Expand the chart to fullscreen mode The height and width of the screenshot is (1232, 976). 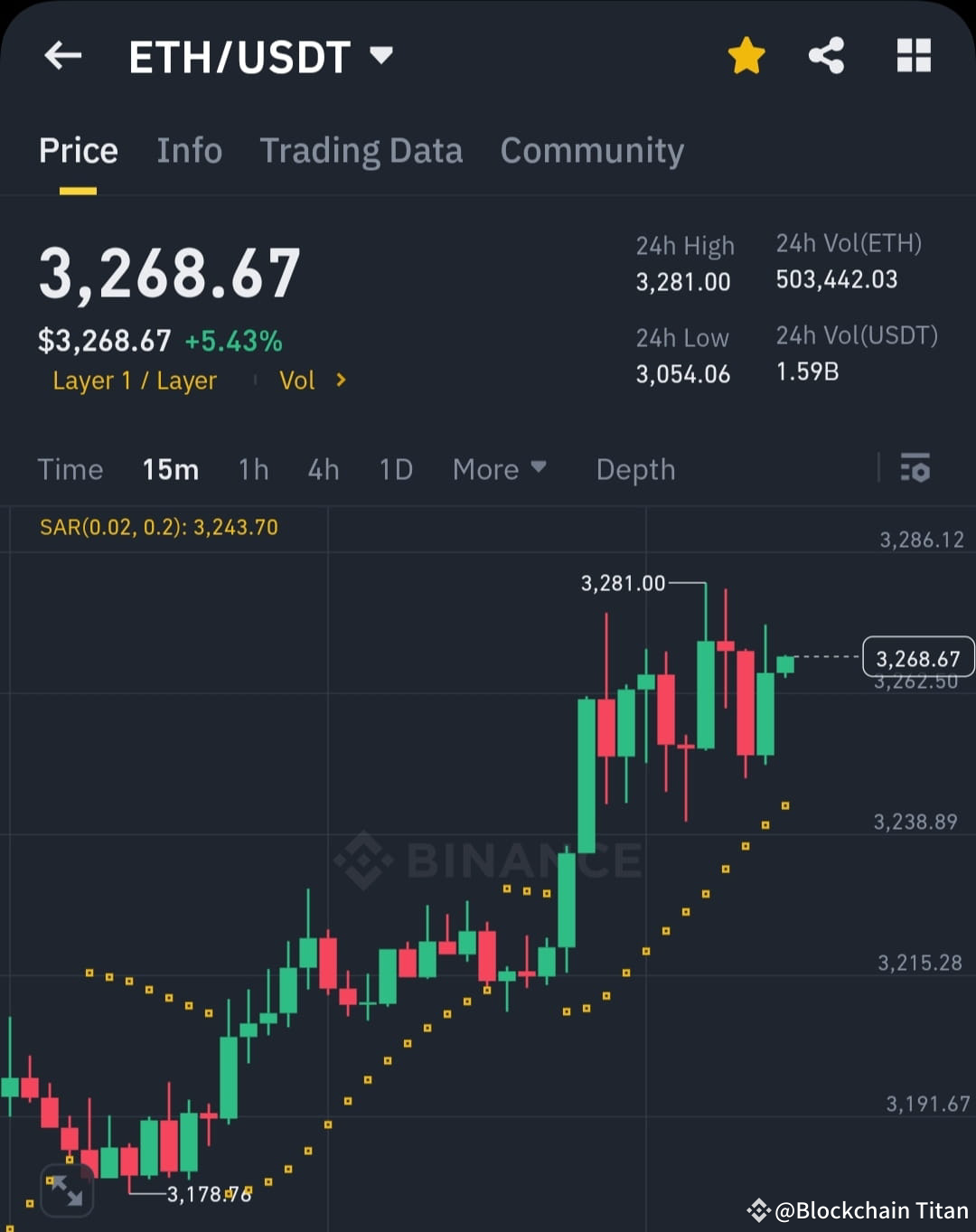point(65,1190)
